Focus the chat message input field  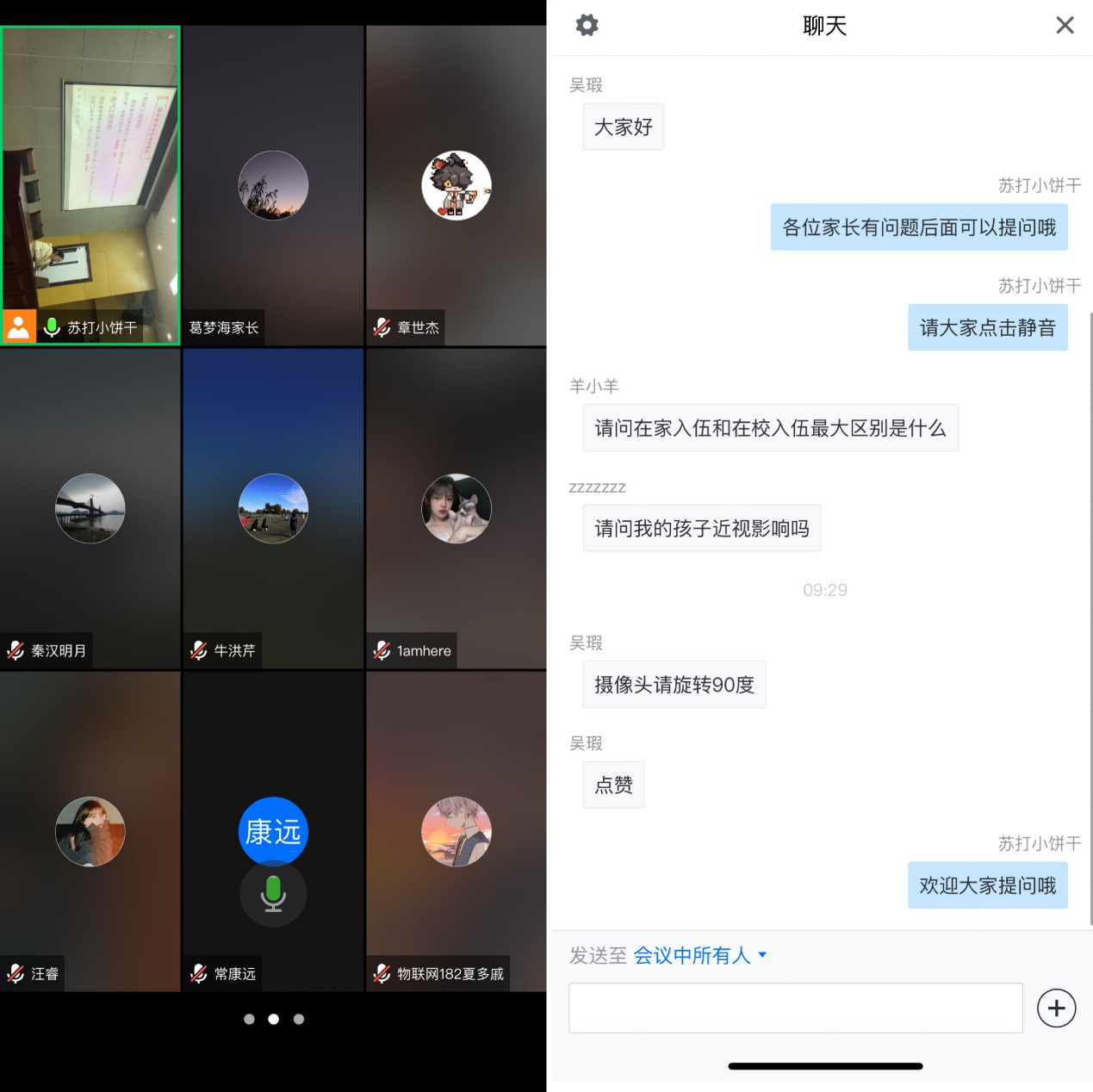pos(795,1008)
